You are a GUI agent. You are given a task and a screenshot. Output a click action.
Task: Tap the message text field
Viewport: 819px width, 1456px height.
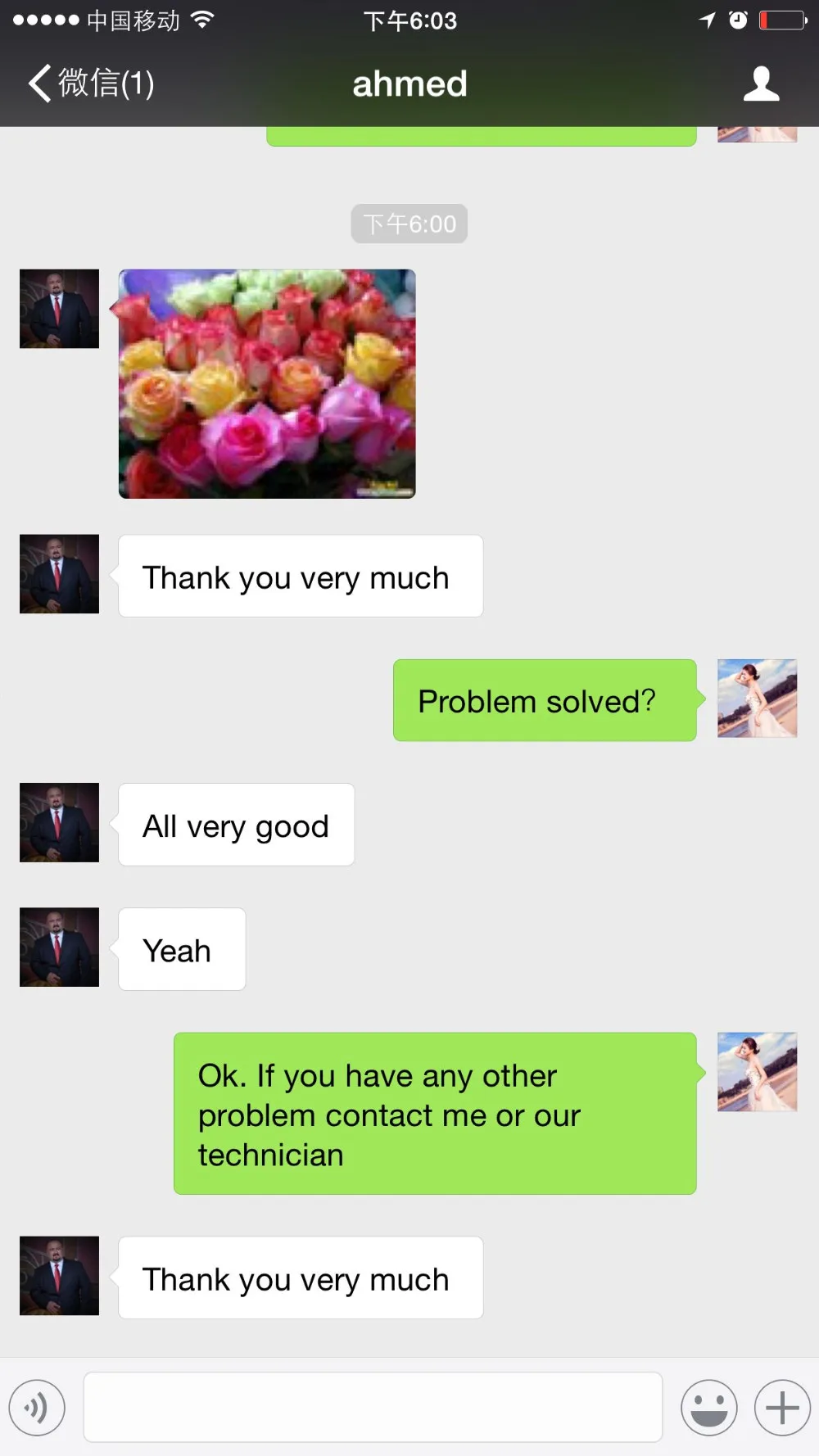[x=373, y=1408]
